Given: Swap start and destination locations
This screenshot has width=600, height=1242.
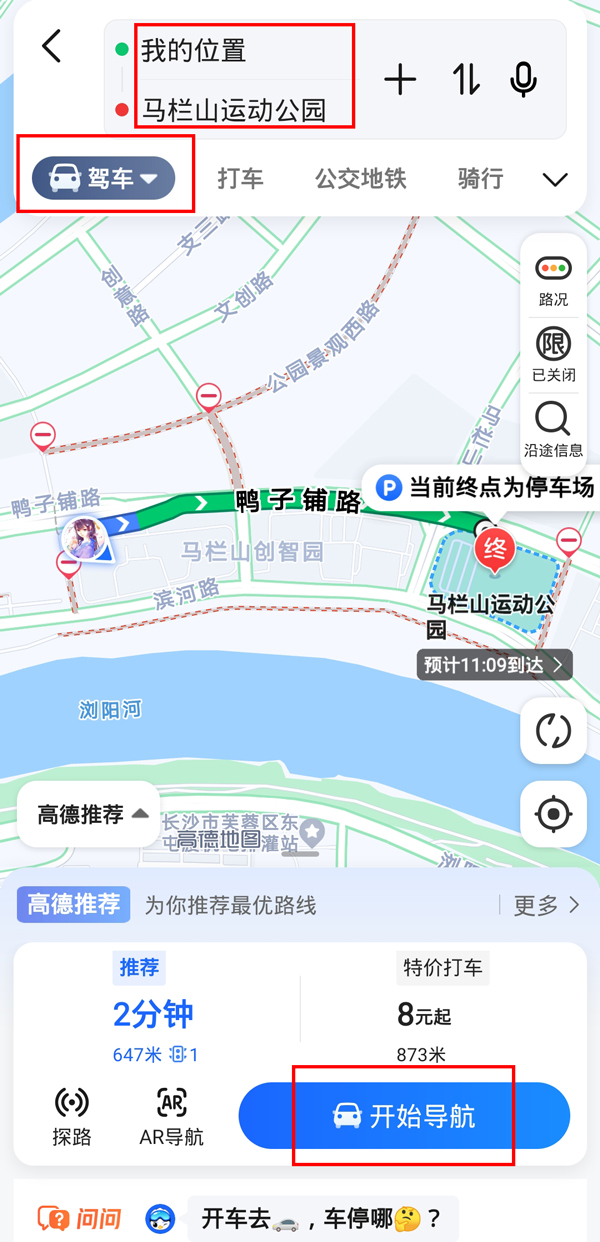Looking at the screenshot, I should (465, 80).
